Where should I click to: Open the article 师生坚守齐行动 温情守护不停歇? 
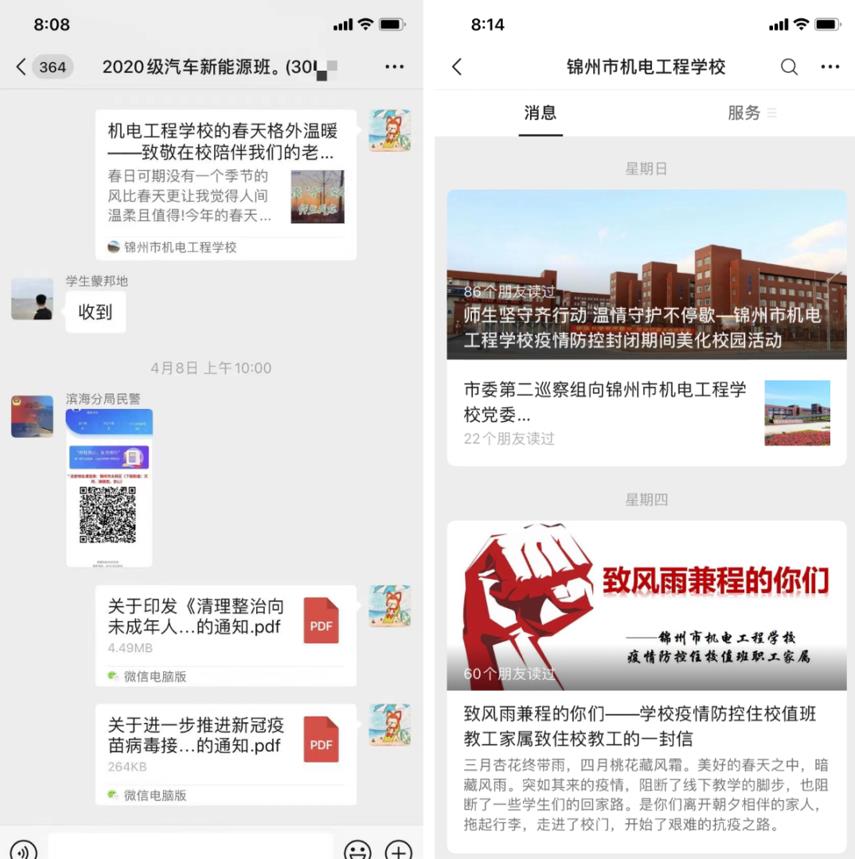[646, 275]
